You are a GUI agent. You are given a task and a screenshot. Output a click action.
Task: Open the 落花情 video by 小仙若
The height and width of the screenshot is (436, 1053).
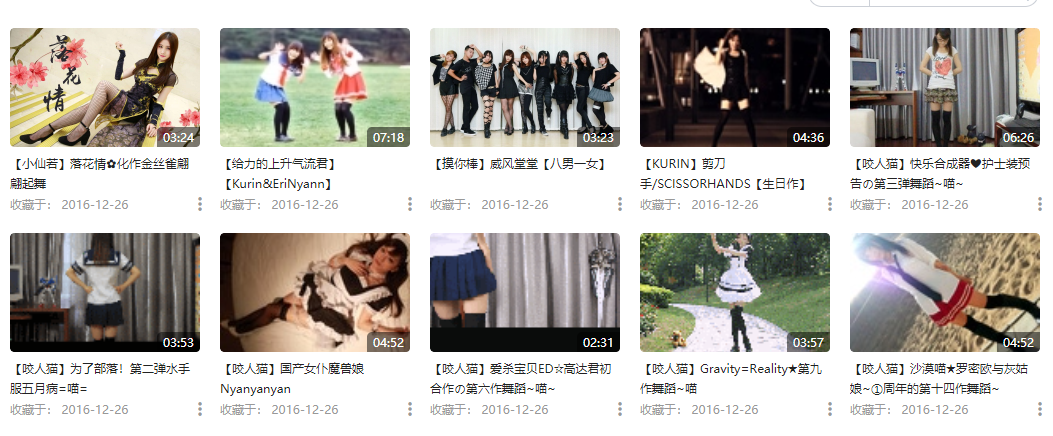pyautogui.click(x=105, y=88)
